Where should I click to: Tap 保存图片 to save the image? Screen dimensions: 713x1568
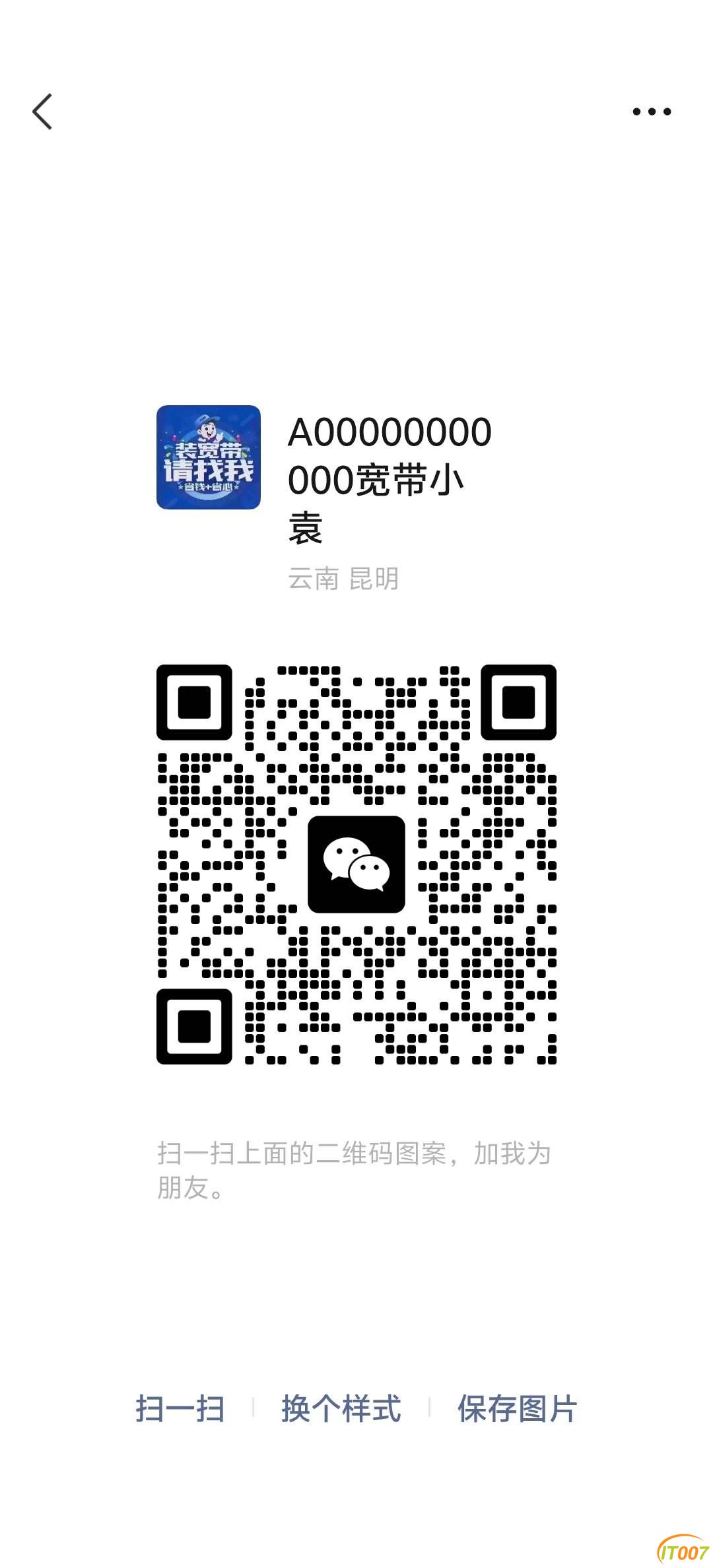[x=517, y=1409]
